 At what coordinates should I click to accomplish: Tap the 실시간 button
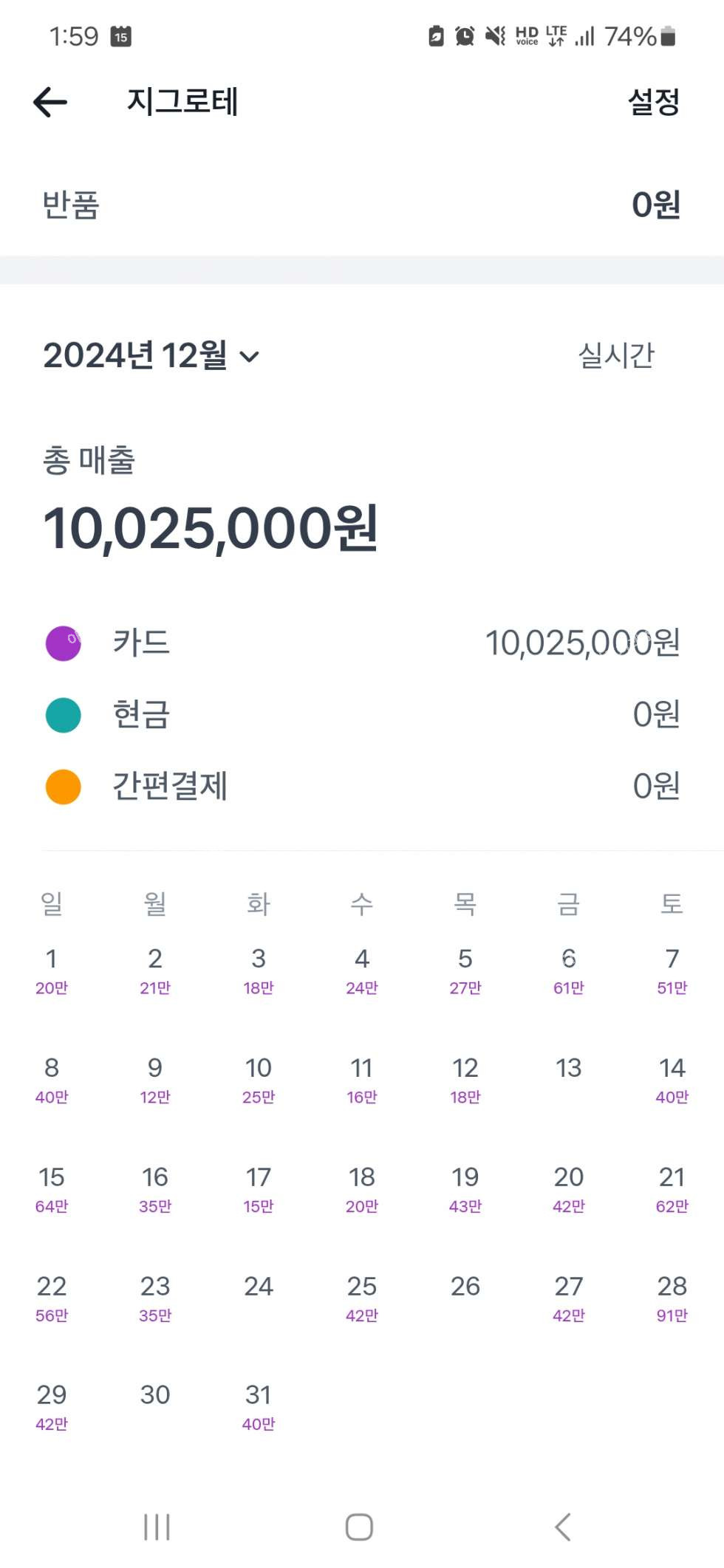coord(616,355)
